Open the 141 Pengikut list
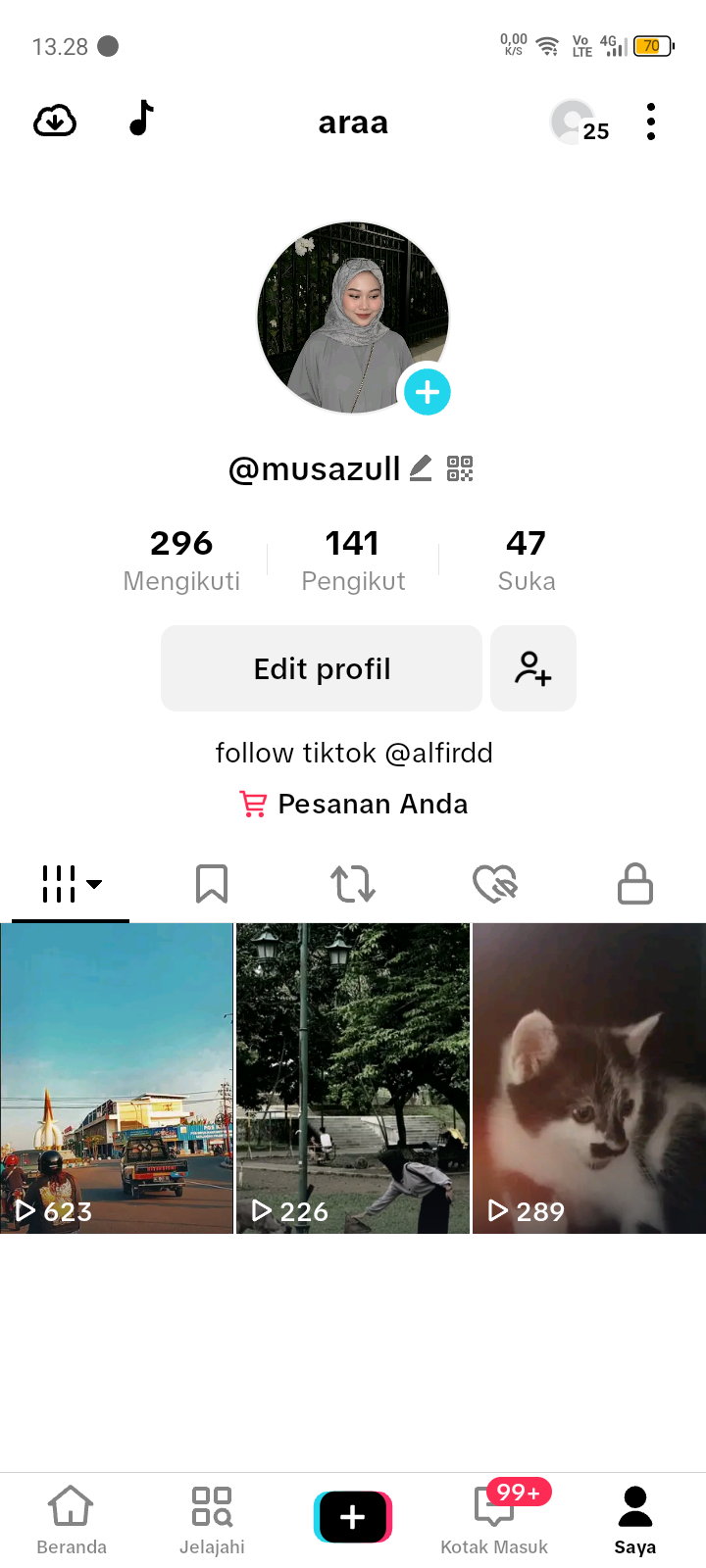The image size is (706, 1568). tap(353, 560)
